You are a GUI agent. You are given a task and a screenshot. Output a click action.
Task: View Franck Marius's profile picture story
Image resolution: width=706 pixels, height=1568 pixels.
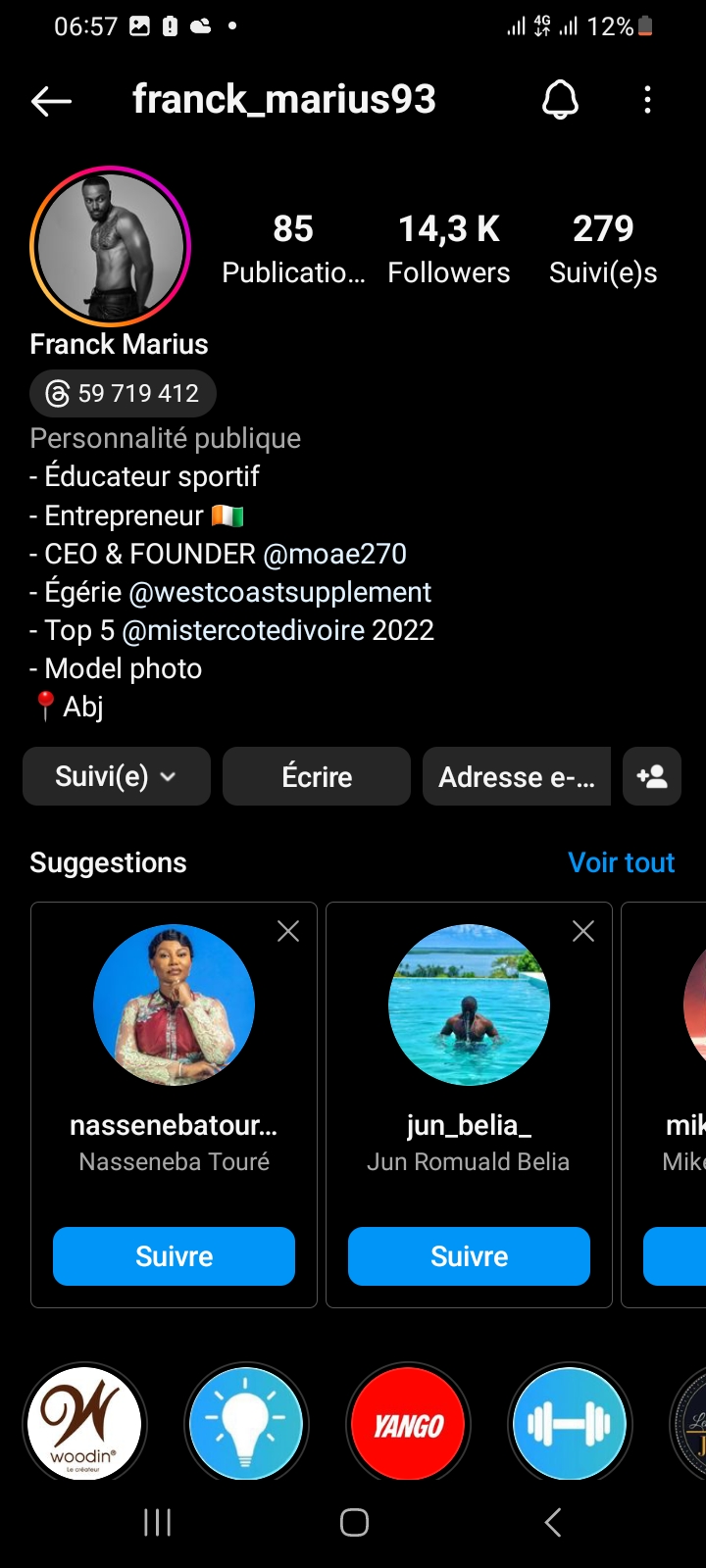pos(110,246)
